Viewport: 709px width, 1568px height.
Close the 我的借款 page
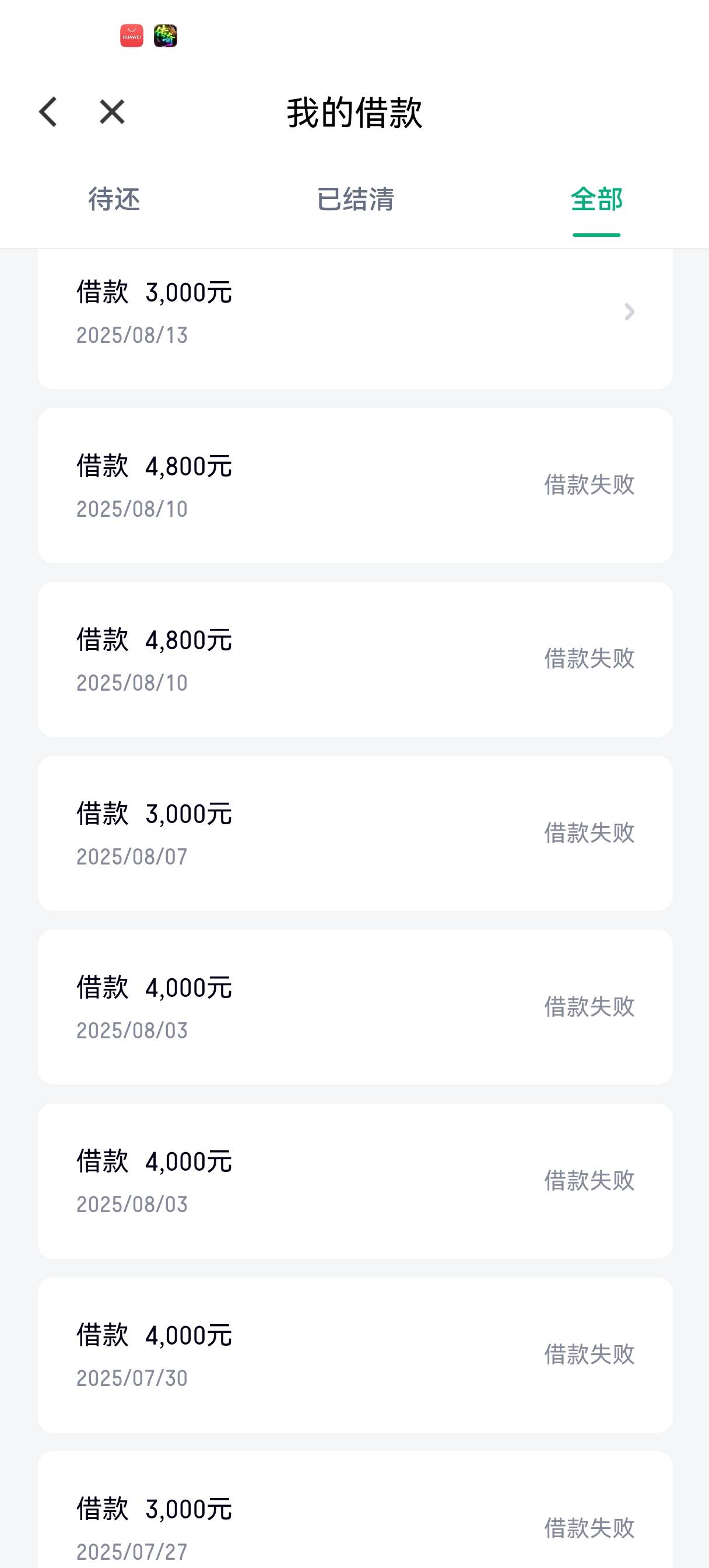[x=112, y=113]
